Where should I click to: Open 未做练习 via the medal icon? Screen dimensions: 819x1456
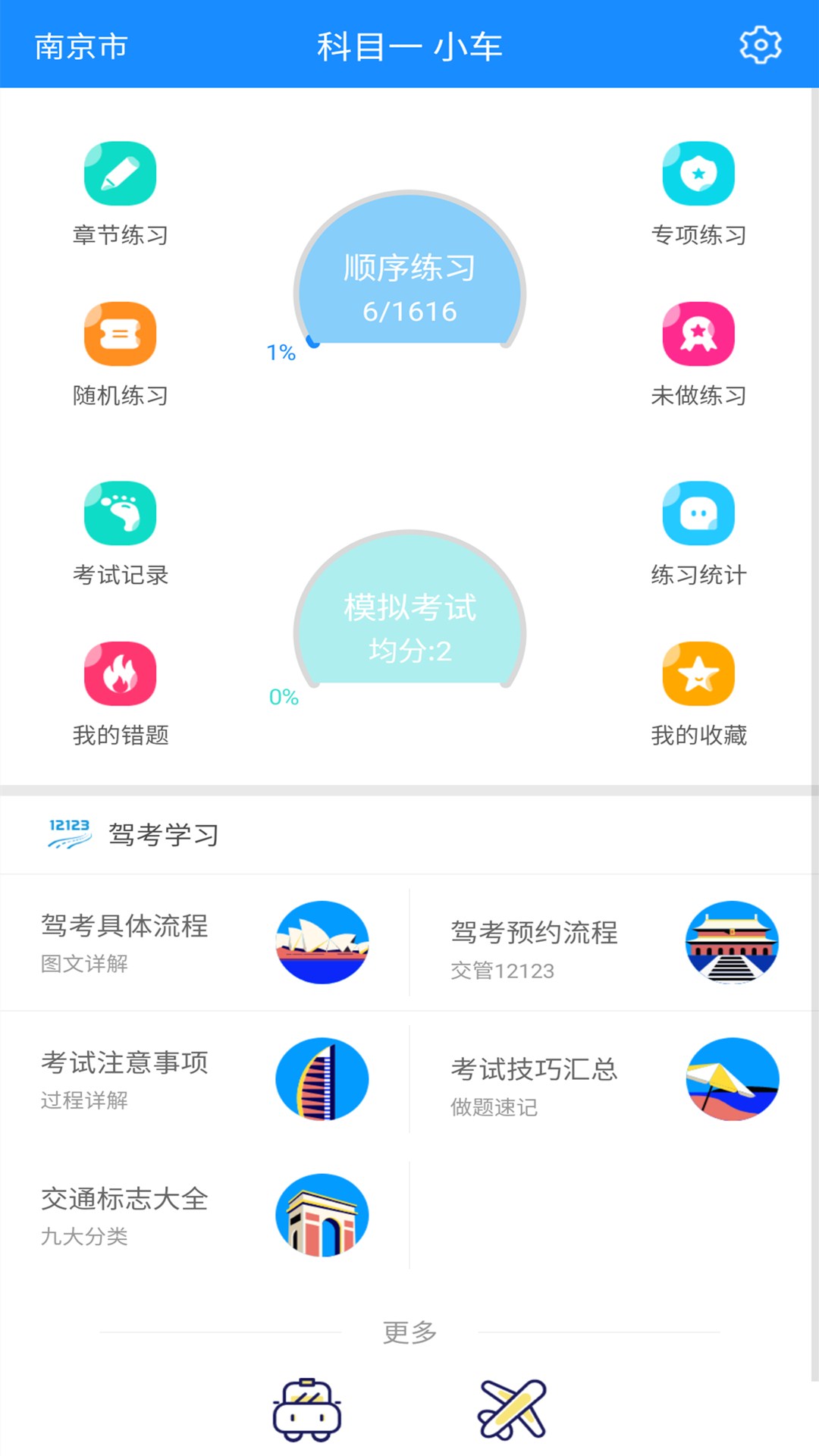698,334
